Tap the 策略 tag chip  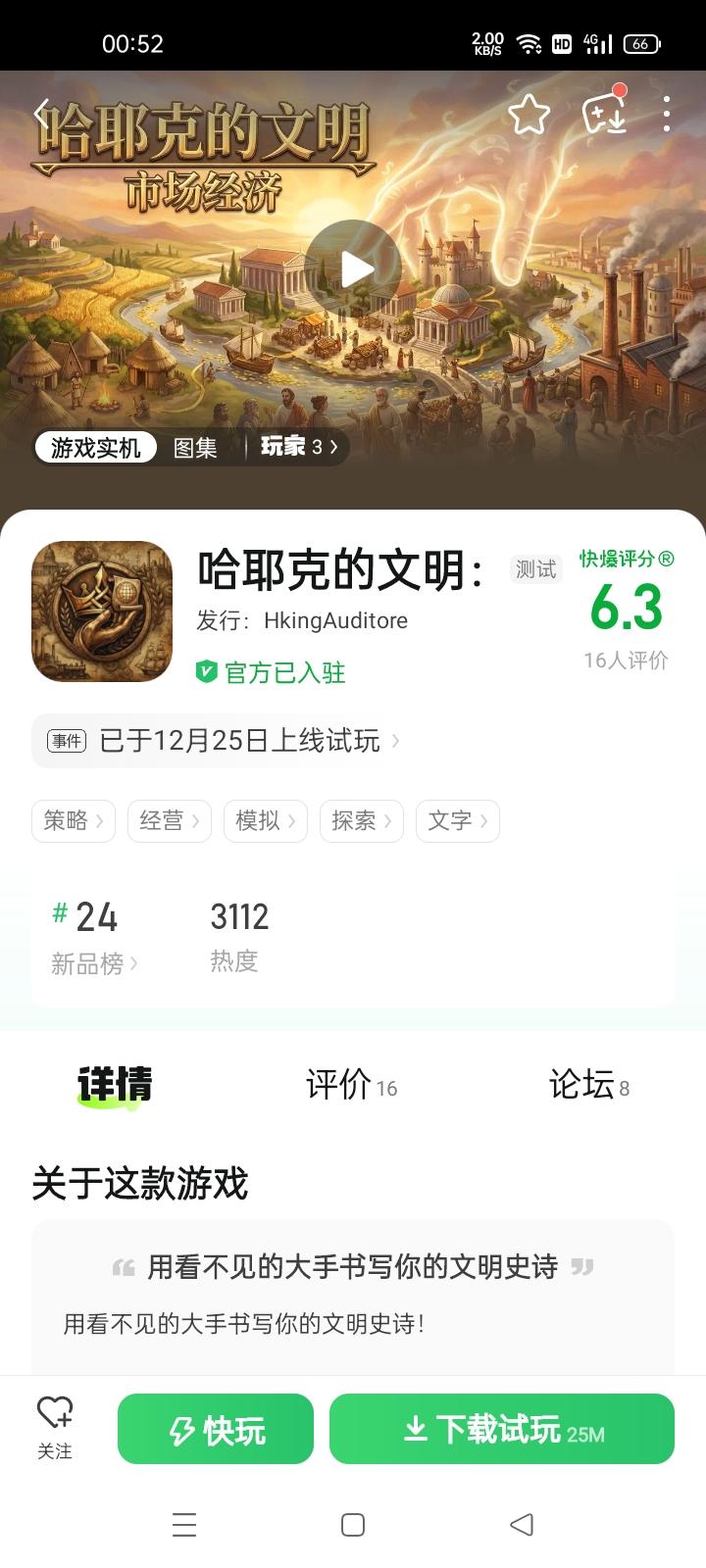pos(74,821)
